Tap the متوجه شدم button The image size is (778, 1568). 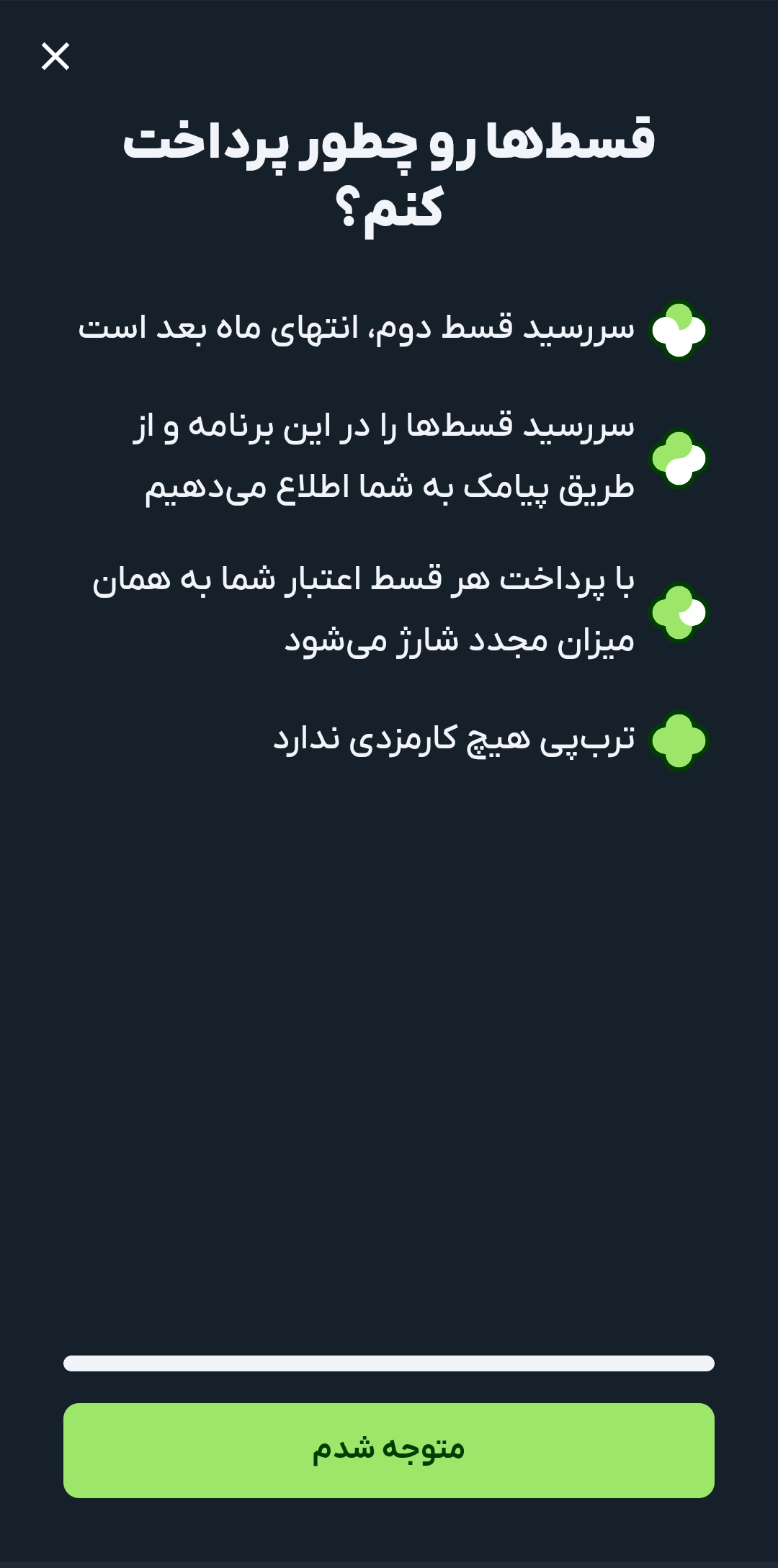tap(389, 1450)
